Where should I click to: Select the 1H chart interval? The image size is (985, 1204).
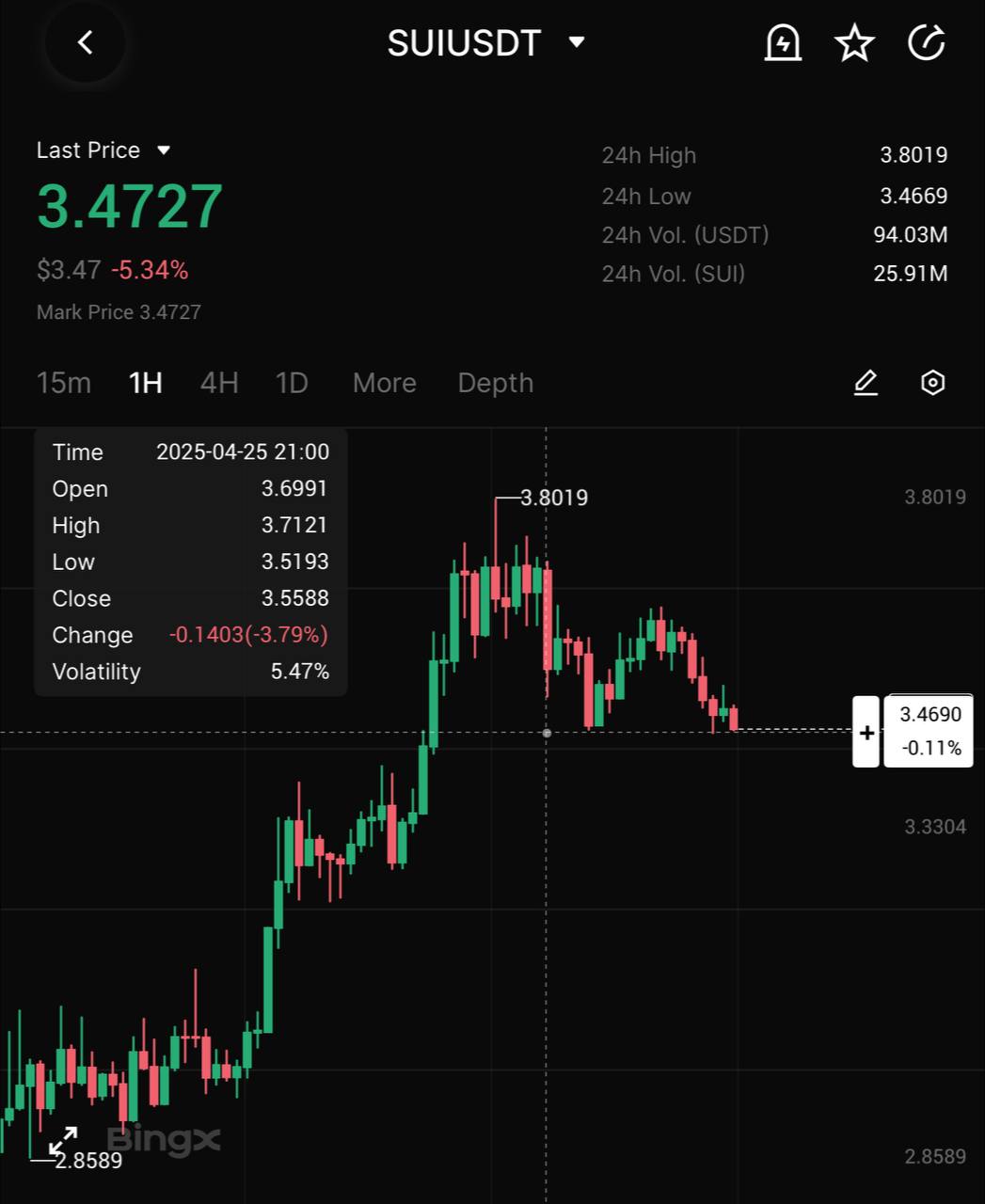[146, 383]
